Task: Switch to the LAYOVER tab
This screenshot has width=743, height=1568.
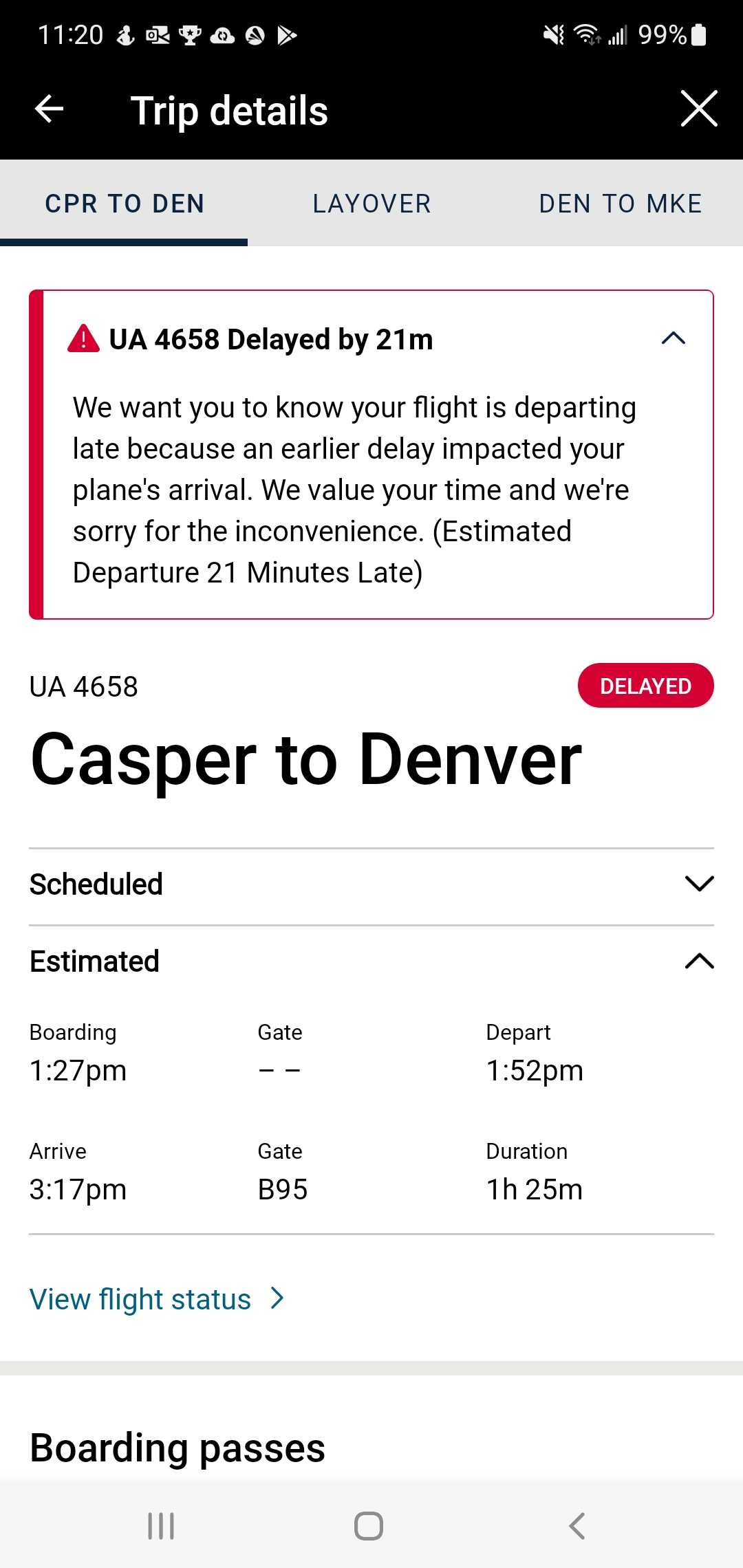Action: tap(371, 204)
